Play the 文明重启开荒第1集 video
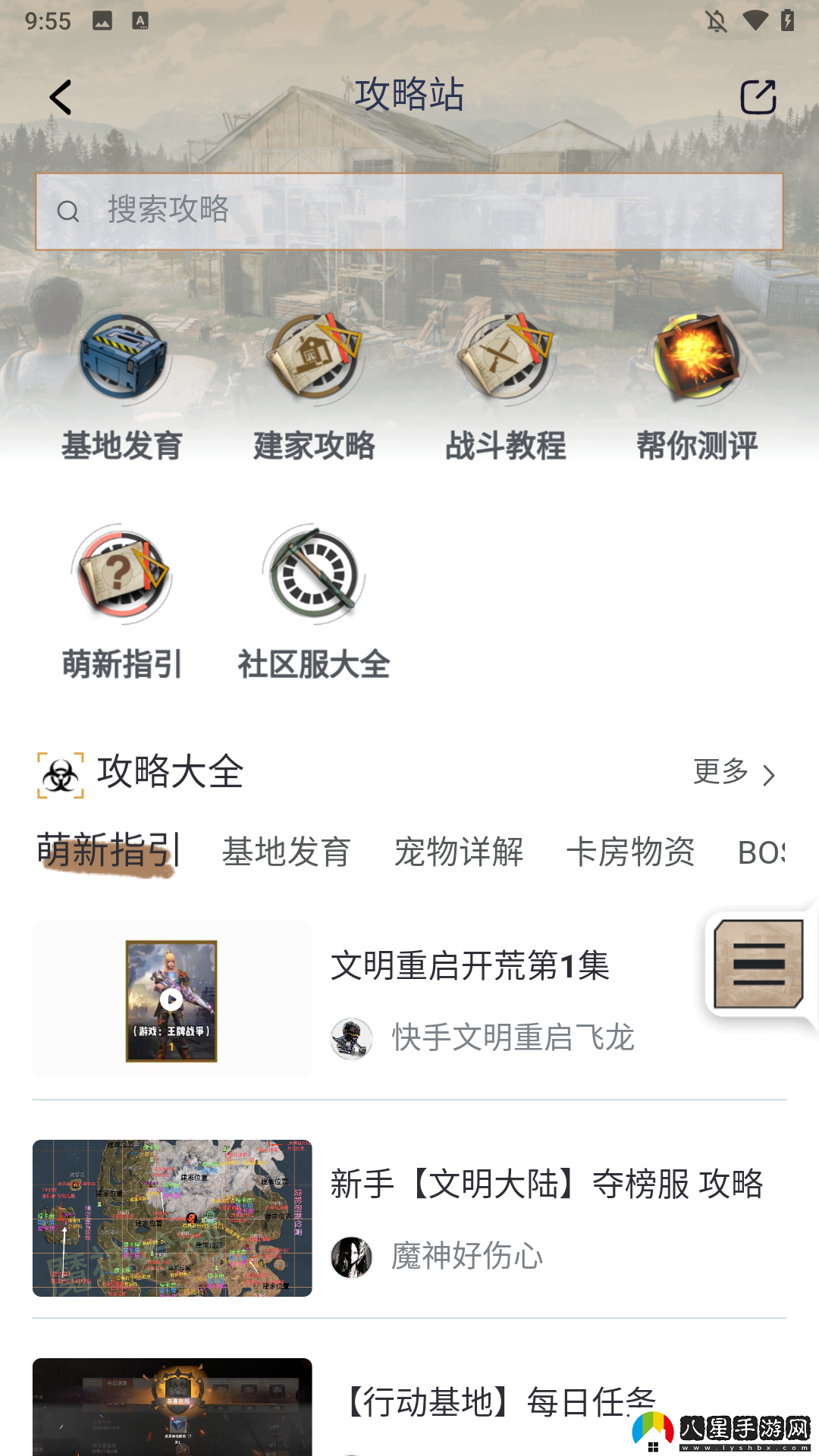The width and height of the screenshot is (819, 1456). coord(171,999)
